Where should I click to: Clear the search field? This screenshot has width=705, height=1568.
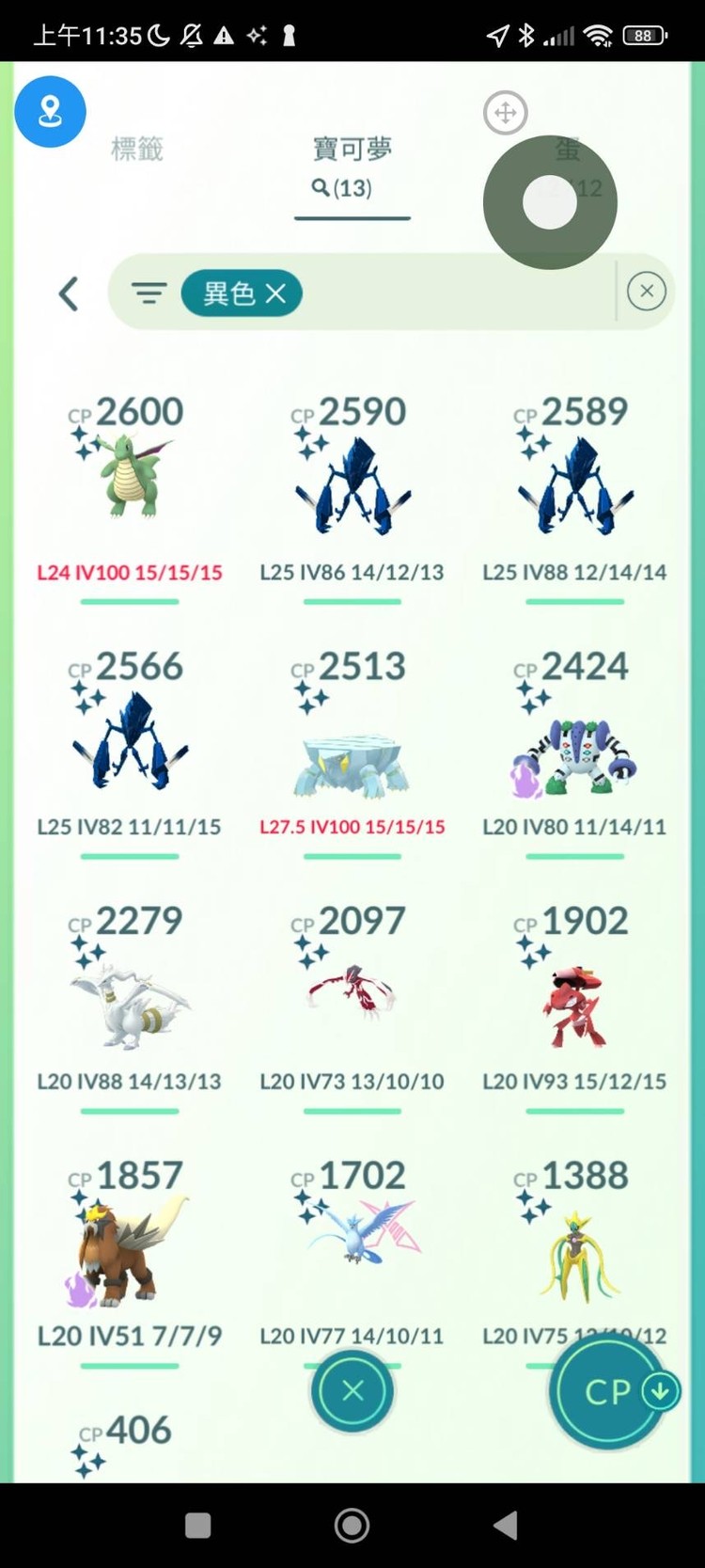(x=646, y=292)
